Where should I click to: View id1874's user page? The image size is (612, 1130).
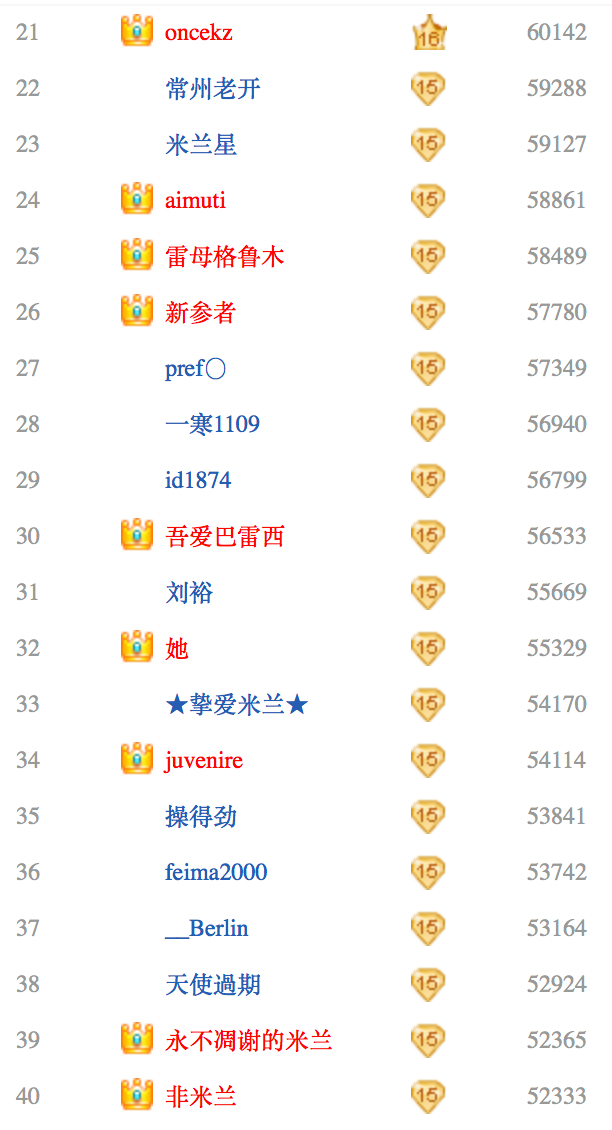tap(198, 480)
